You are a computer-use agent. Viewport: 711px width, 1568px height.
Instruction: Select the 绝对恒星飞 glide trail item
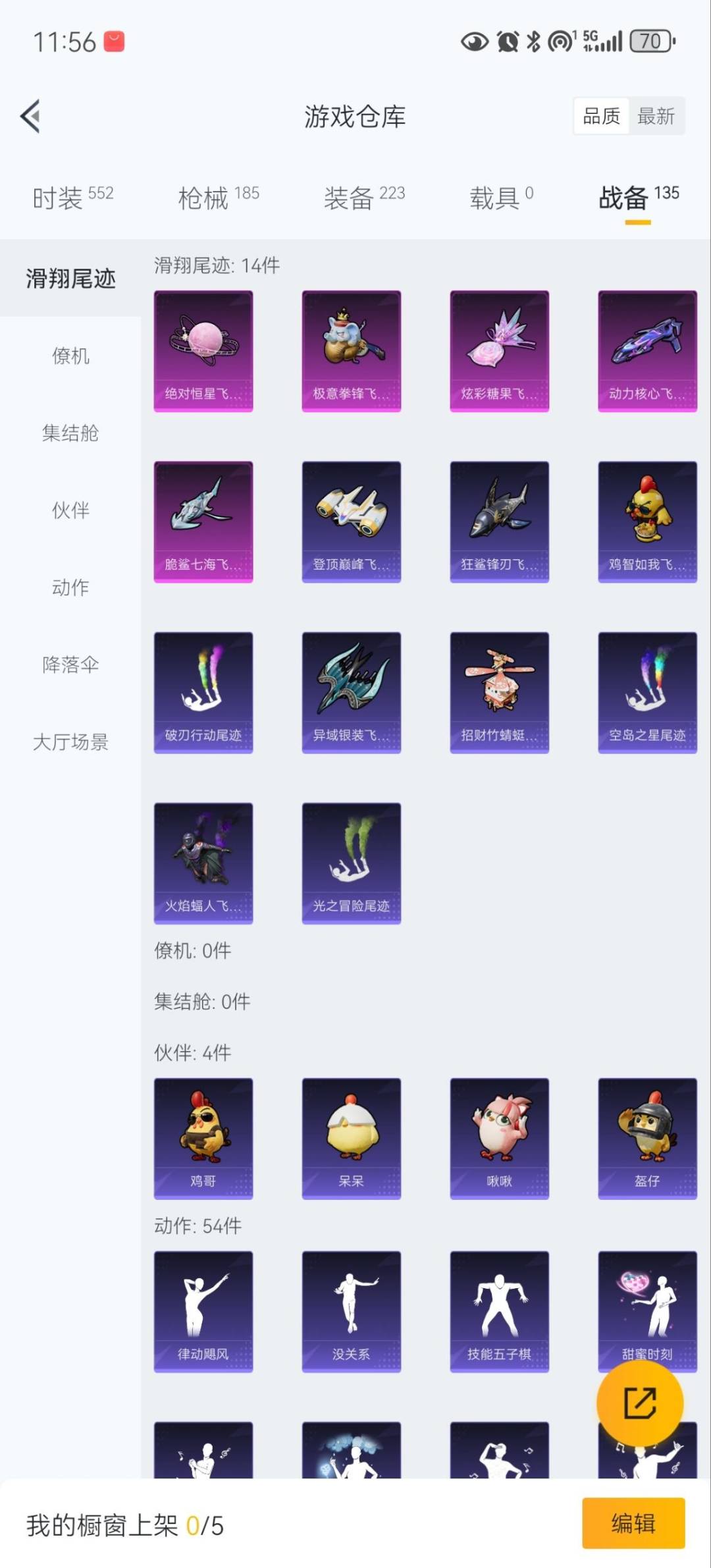click(203, 350)
